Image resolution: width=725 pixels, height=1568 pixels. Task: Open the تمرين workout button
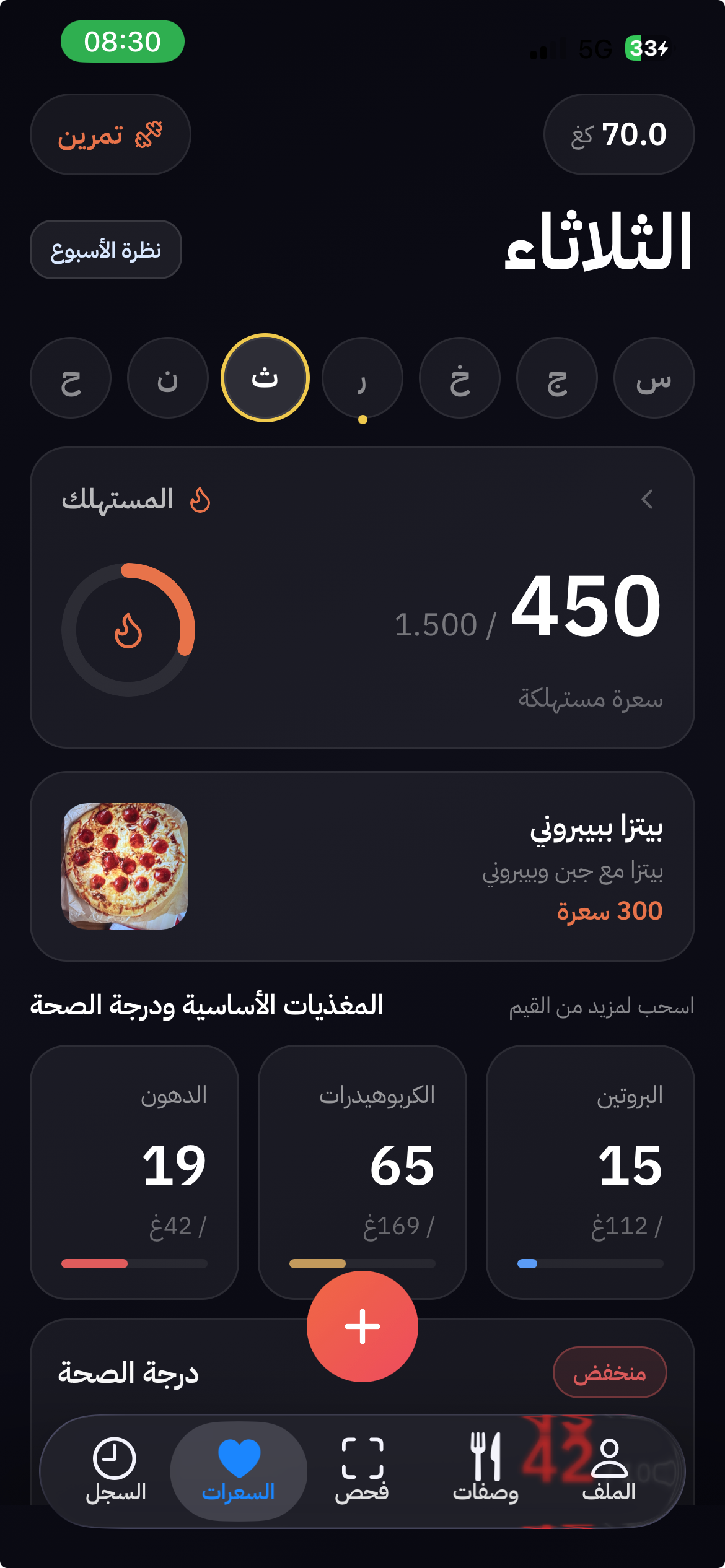tap(110, 134)
